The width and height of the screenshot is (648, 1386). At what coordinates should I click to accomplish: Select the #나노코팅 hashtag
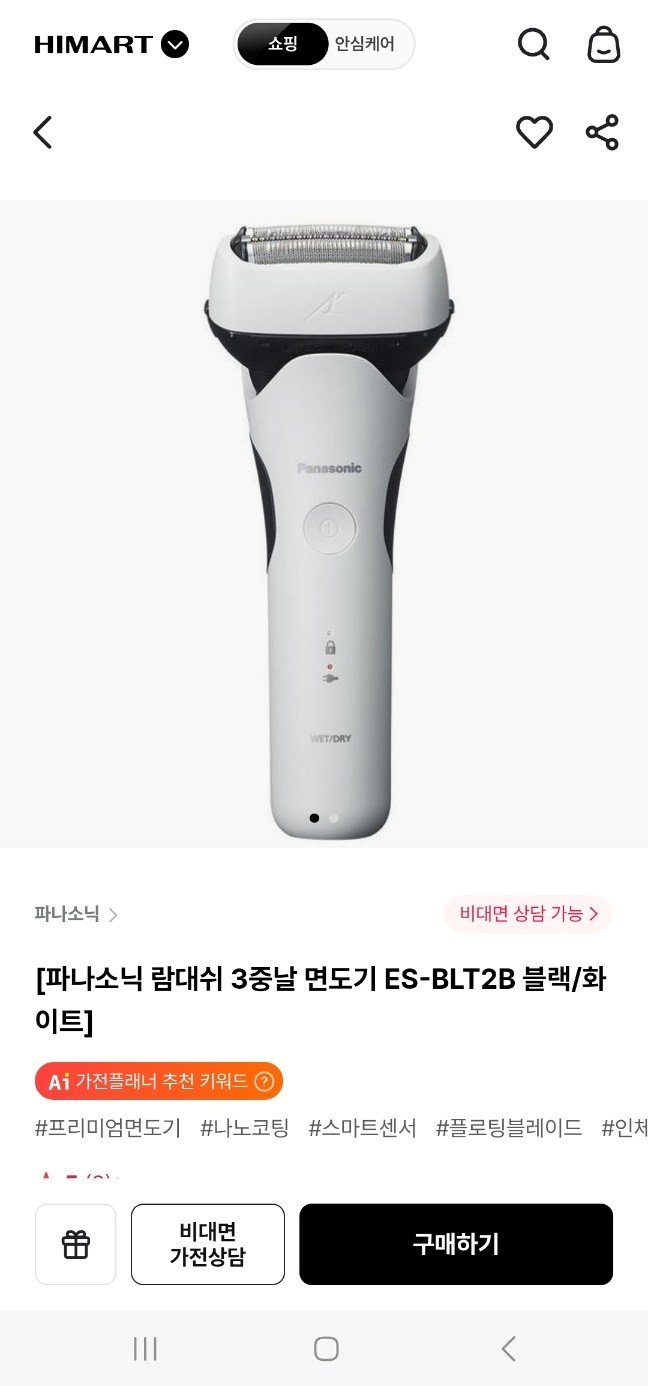pyautogui.click(x=244, y=1128)
